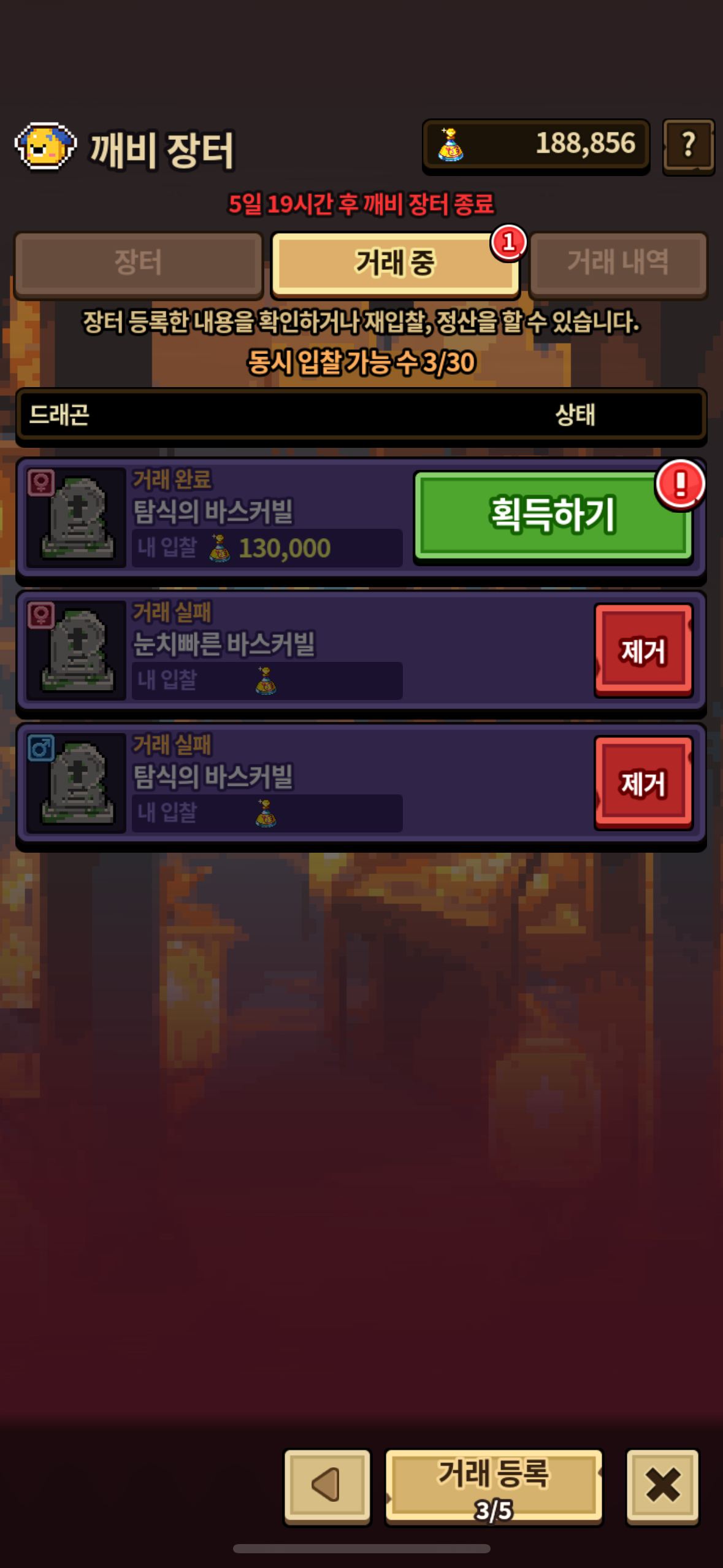Tap the green 획득하기 button
Screen dimensions: 723x1568
point(553,516)
